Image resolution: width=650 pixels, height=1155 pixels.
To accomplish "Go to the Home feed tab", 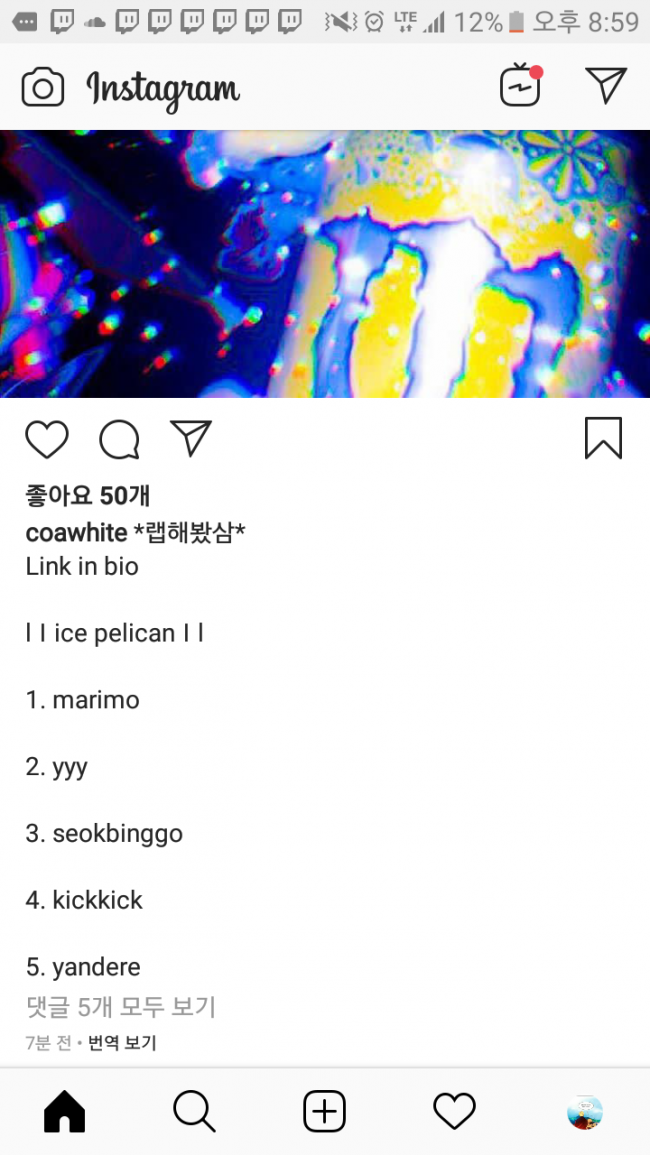I will (x=65, y=1111).
